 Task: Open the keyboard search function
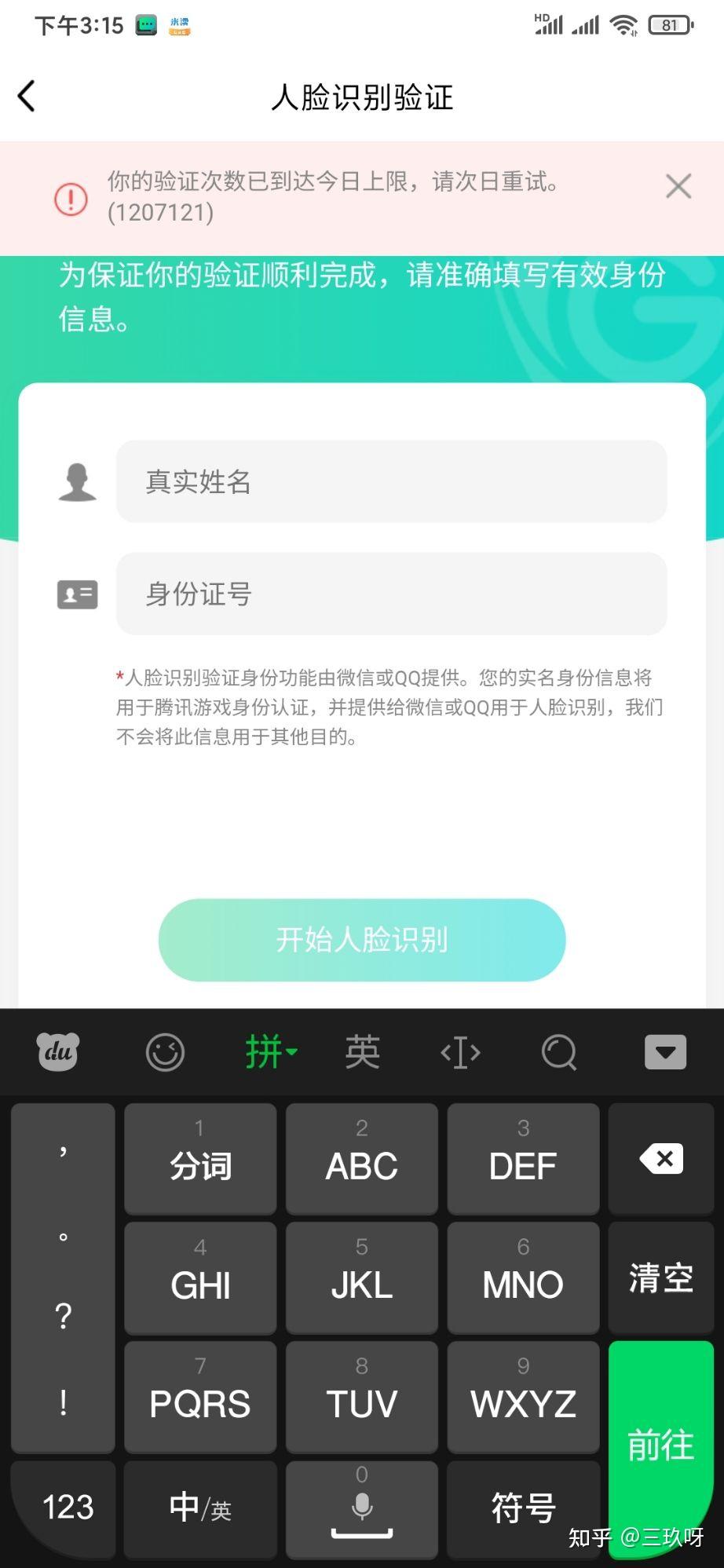[x=558, y=1052]
